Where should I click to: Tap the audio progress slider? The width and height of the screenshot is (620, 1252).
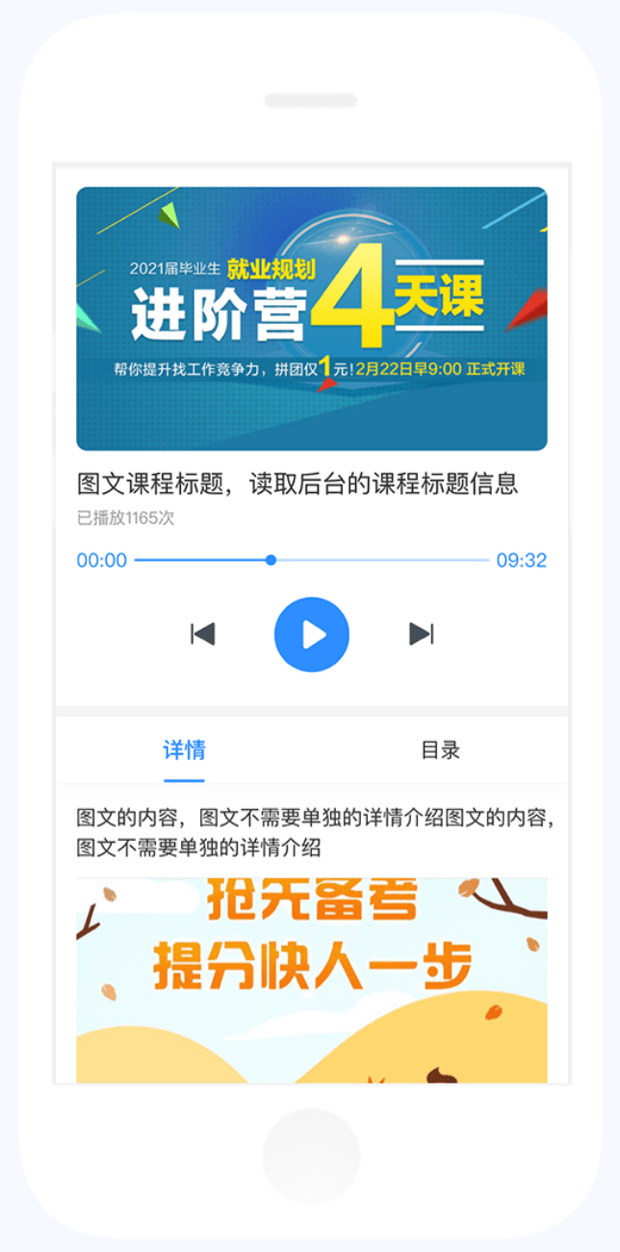pos(271,560)
